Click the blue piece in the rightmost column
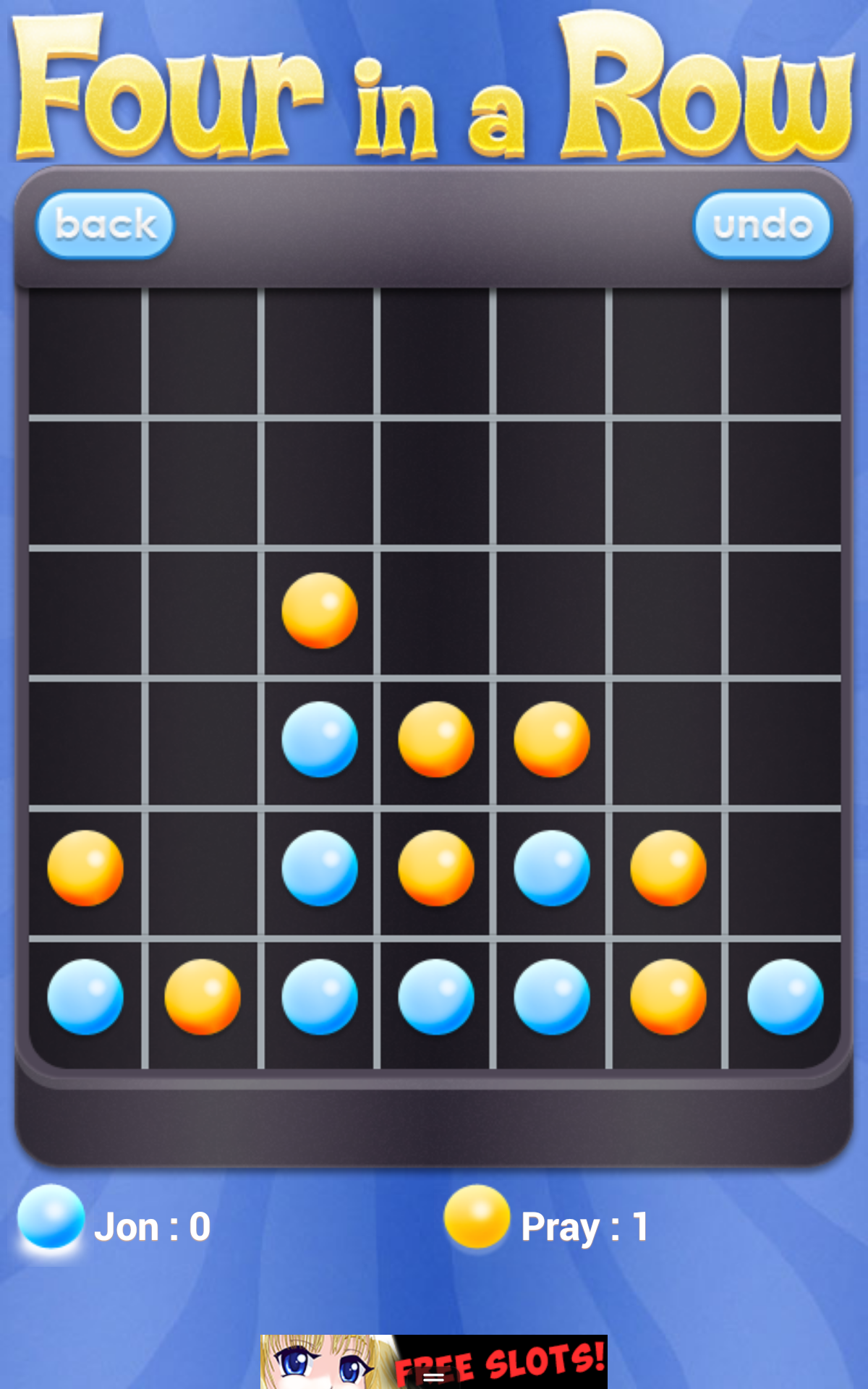Viewport: 868px width, 1389px height. point(783,997)
